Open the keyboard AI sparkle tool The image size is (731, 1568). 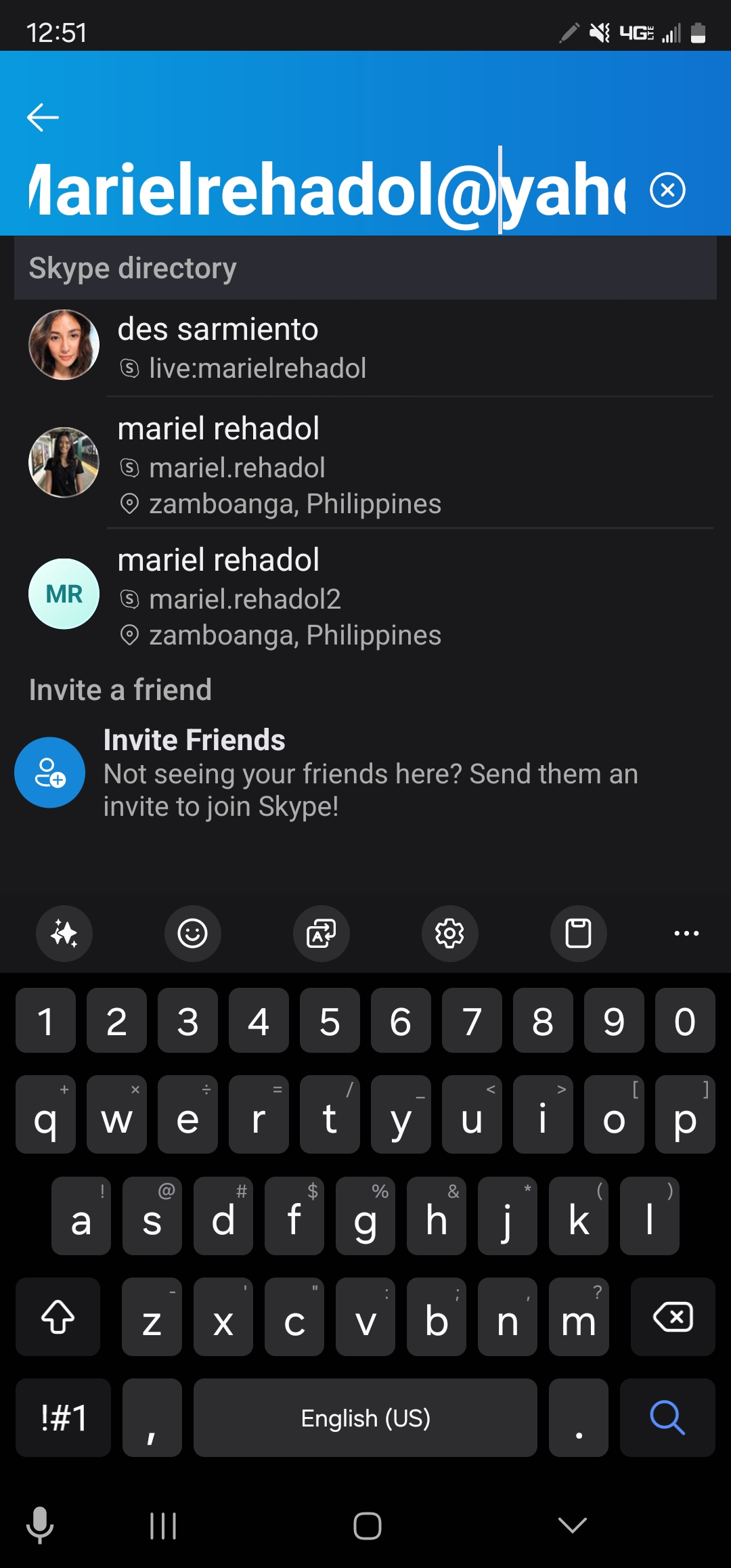[64, 934]
